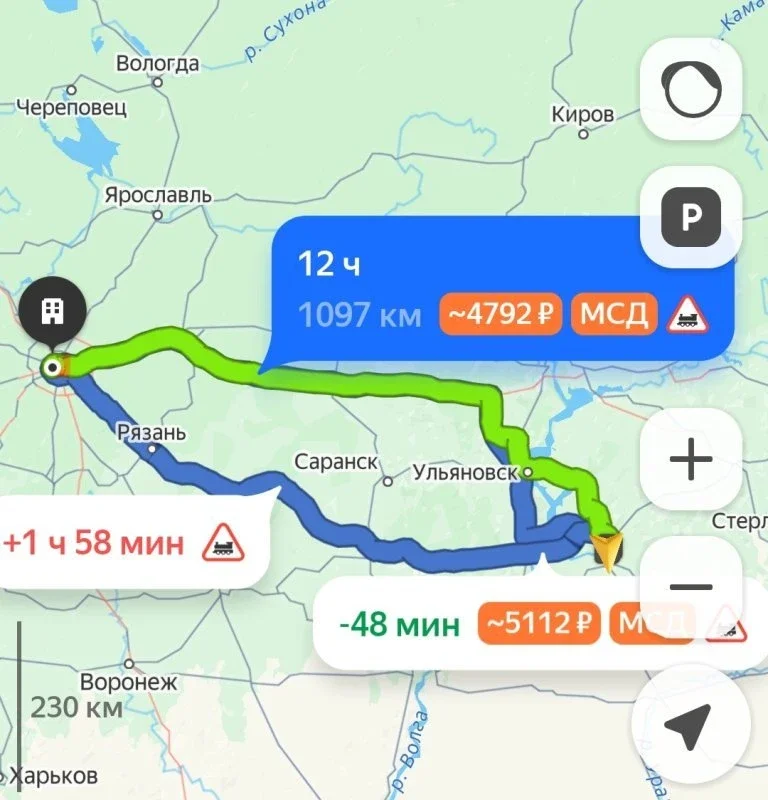Show parking layer on map
Screen dimensions: 768x800
(x=690, y=216)
